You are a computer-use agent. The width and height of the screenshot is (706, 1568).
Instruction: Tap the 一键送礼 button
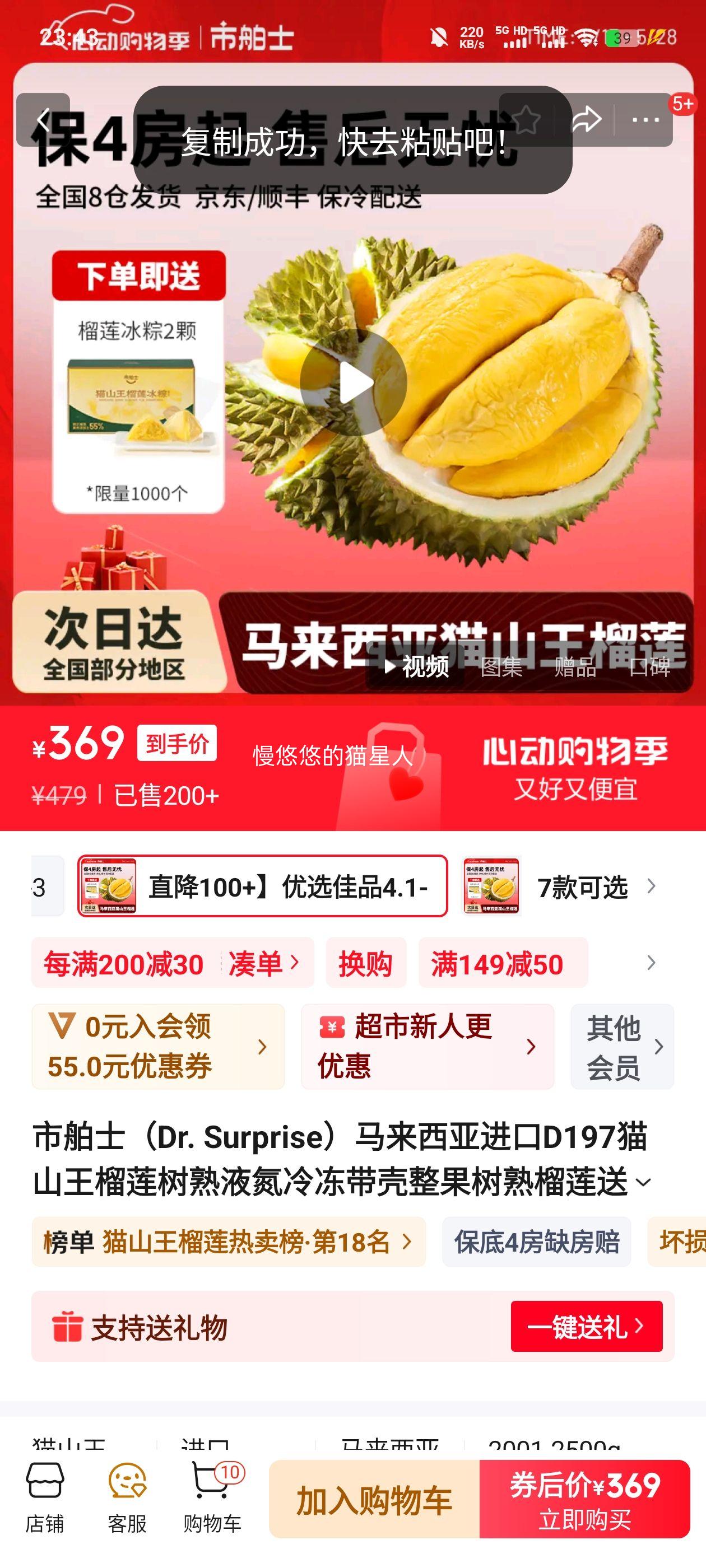coord(587,1326)
